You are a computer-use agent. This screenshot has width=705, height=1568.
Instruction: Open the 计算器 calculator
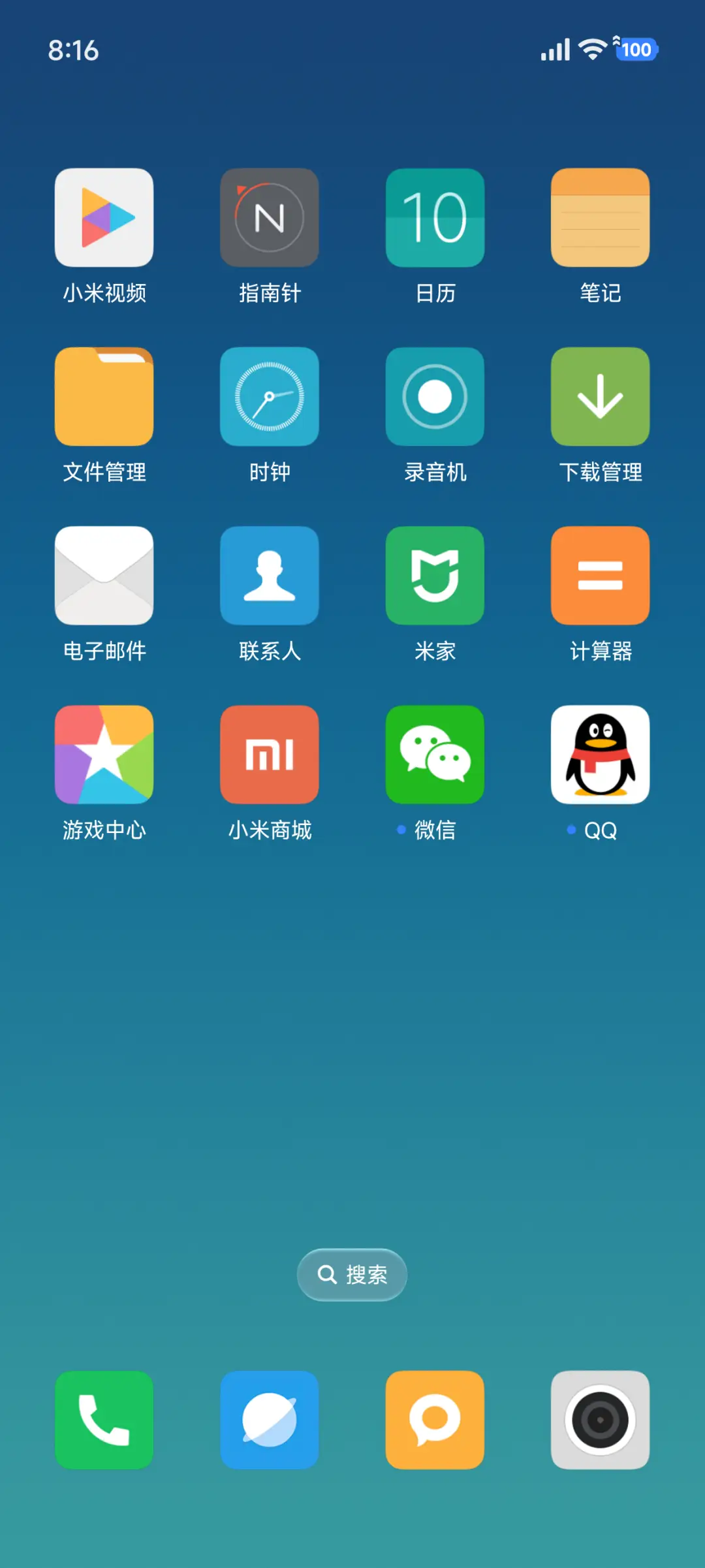[x=600, y=575]
